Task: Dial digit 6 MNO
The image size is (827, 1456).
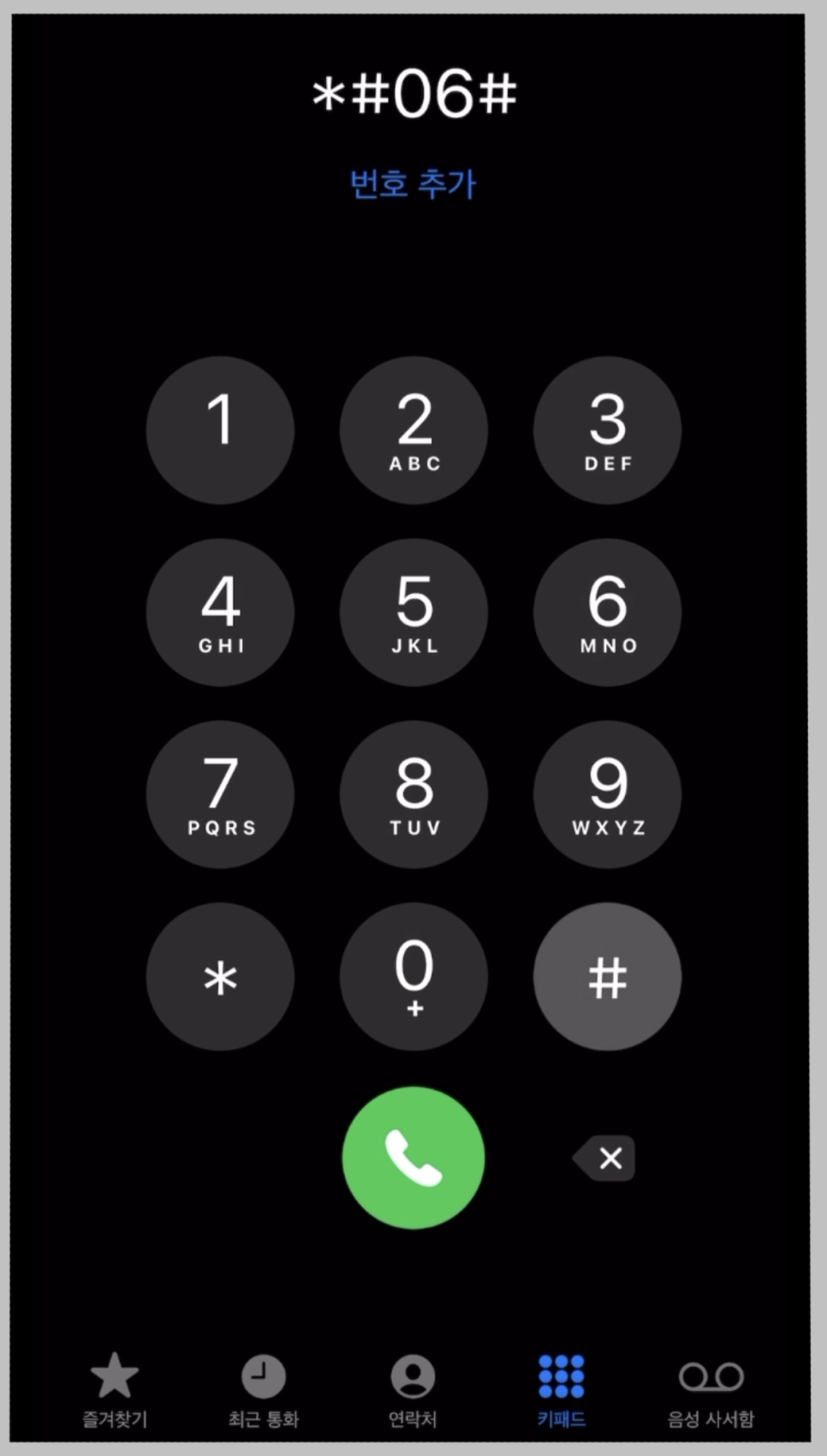Action: point(607,612)
